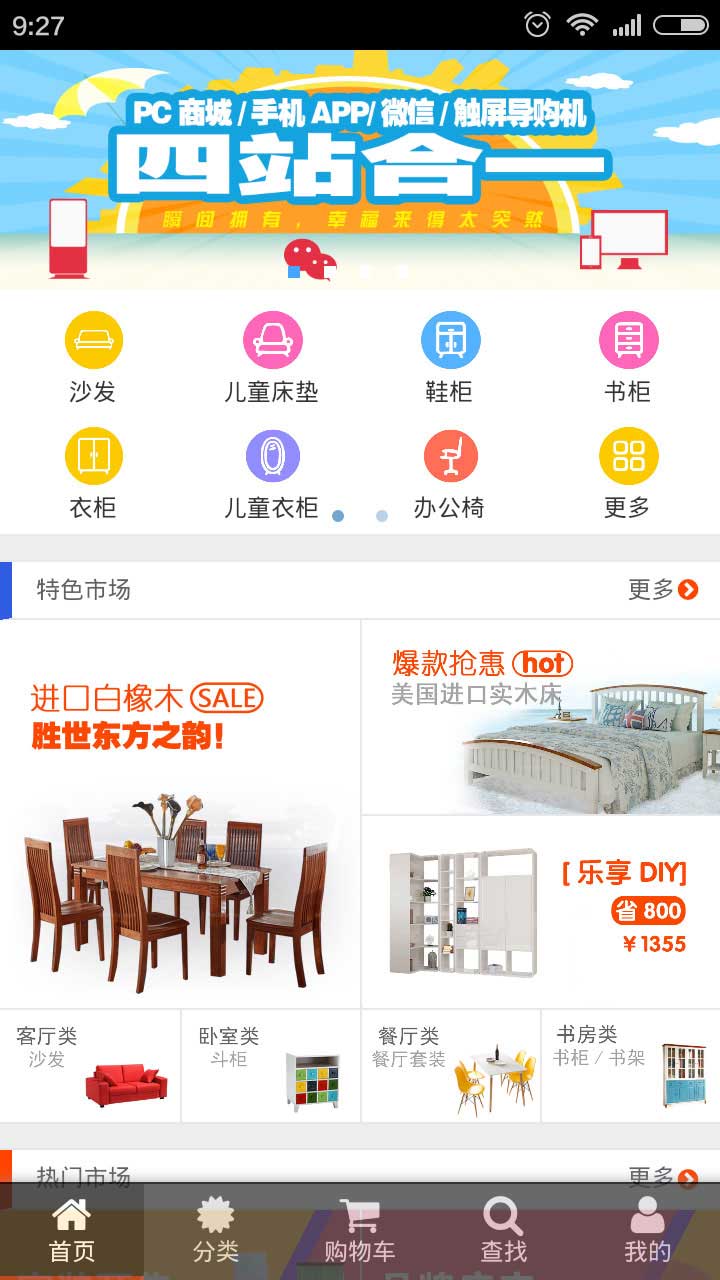Viewport: 720px width, 1280px height.
Task: Open the 客厅类 沙发 tile
Action: (x=90, y=1066)
